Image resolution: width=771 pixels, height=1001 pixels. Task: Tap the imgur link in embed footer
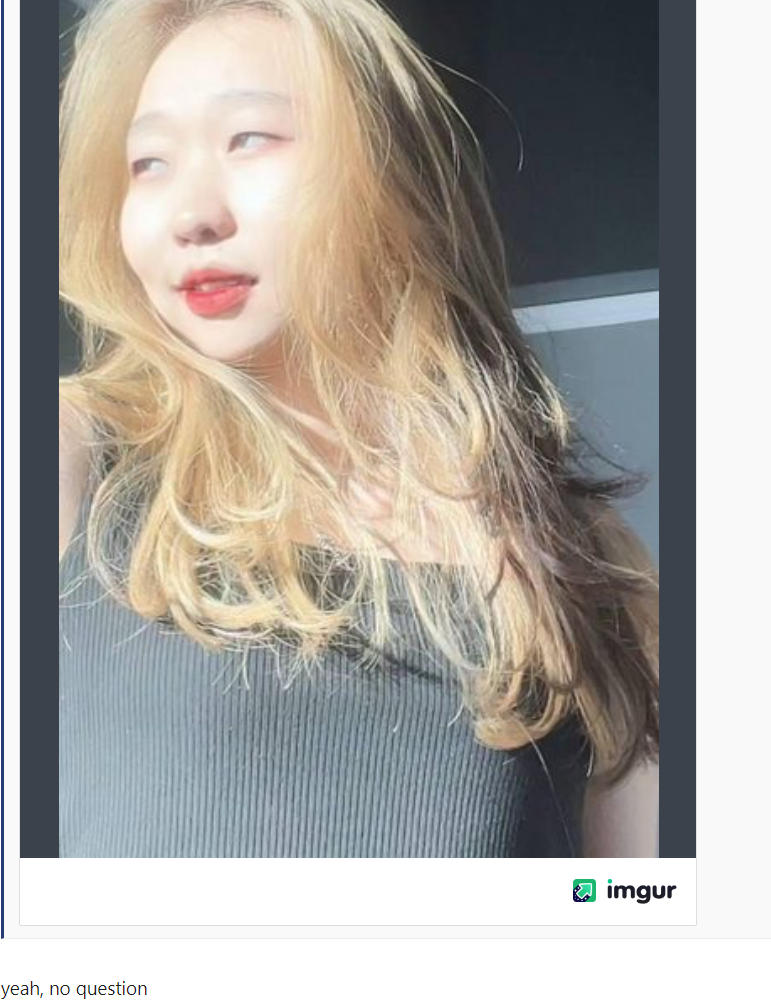click(625, 891)
